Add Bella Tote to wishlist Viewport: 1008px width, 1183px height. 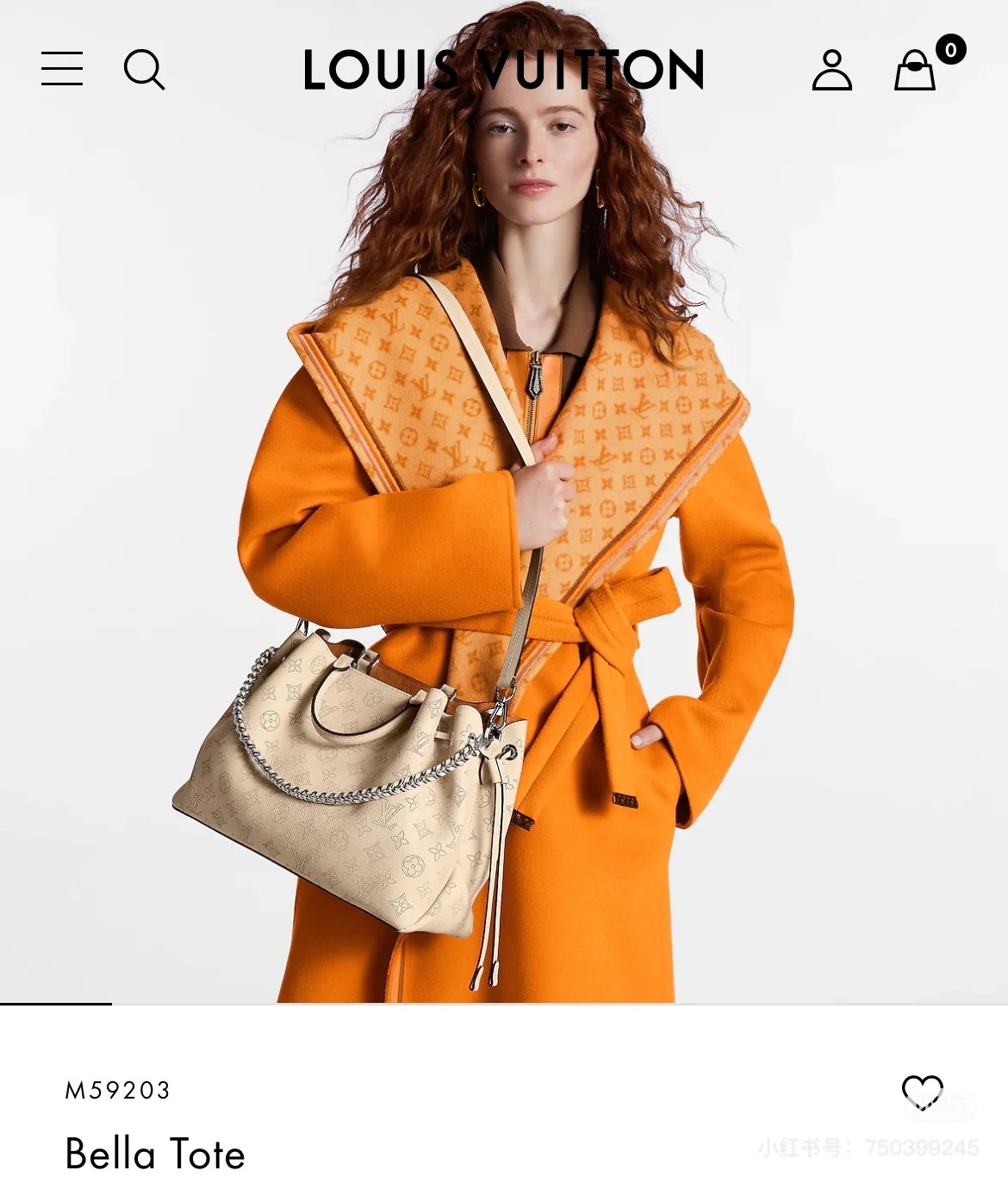[x=922, y=1092]
